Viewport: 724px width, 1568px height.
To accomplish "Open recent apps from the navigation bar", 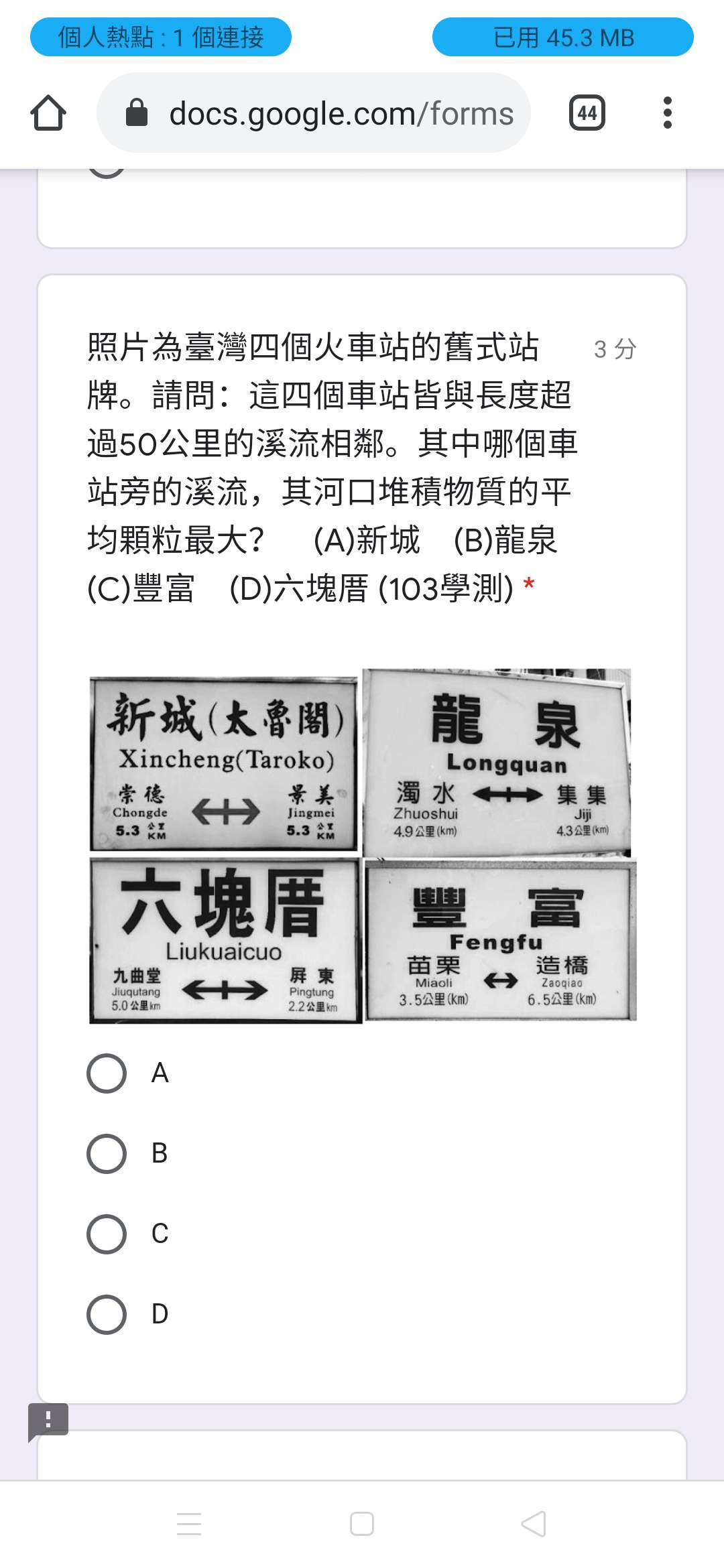I will (x=189, y=1523).
